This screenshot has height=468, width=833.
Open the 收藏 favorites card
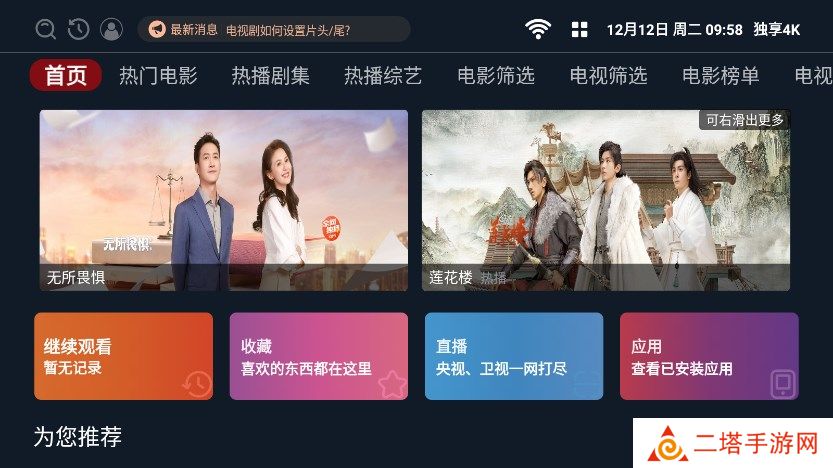click(318, 356)
